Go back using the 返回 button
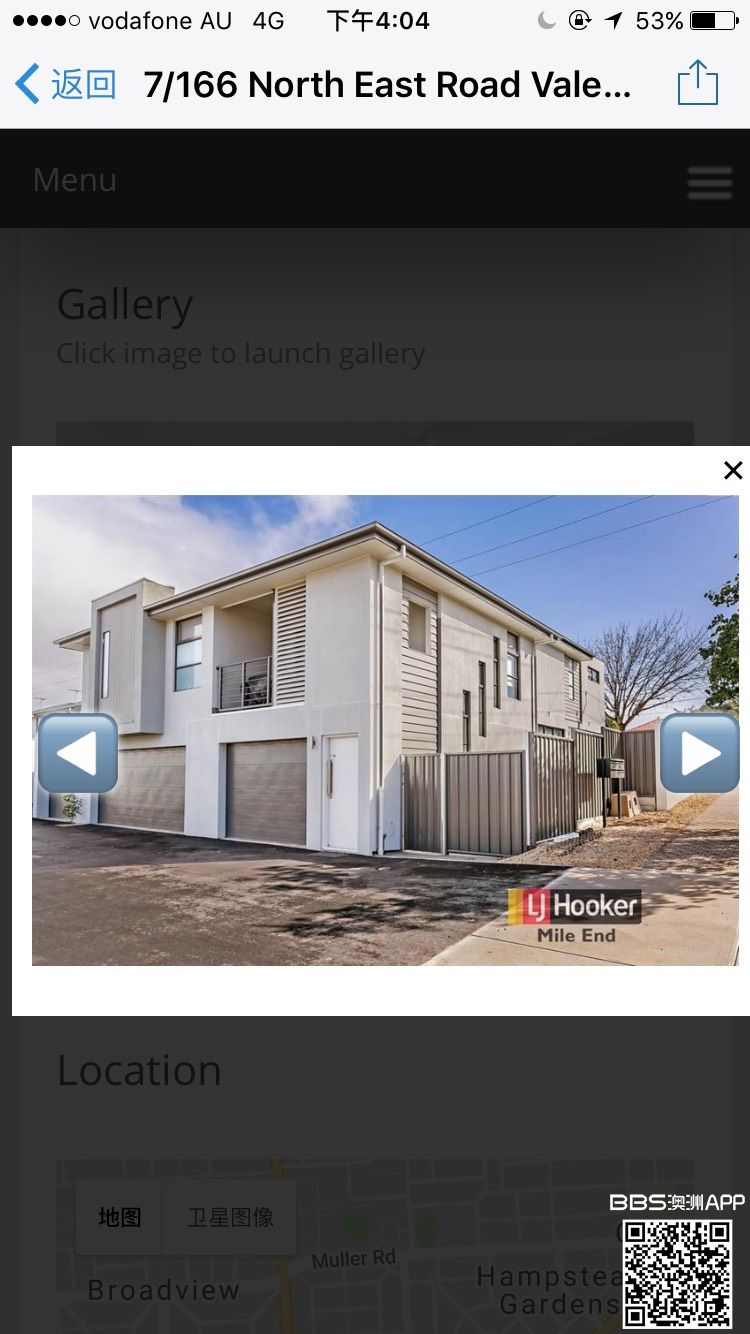This screenshot has width=750, height=1334. click(66, 85)
